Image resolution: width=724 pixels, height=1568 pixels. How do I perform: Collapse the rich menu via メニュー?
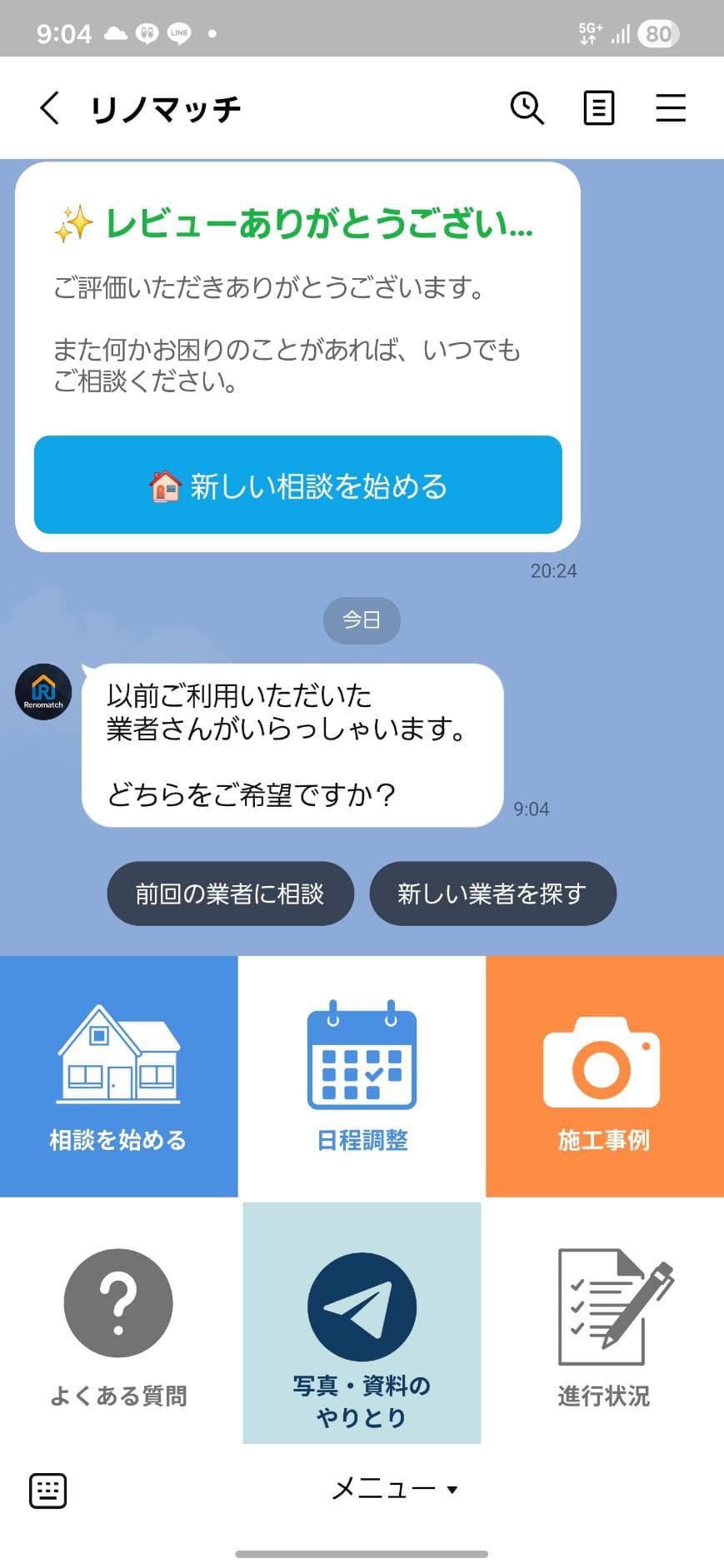[x=383, y=1487]
